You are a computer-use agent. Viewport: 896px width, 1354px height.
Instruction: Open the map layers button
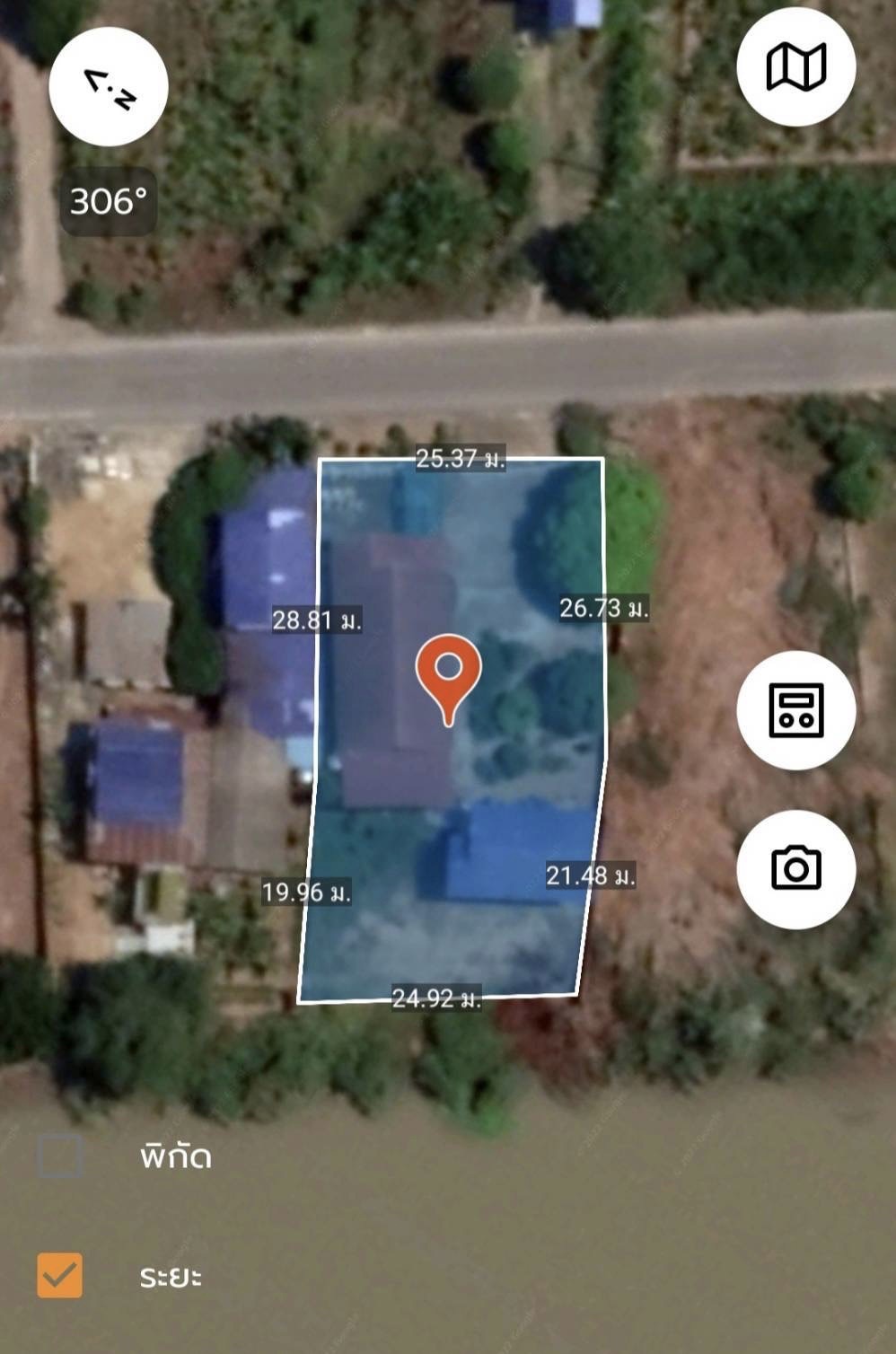[x=795, y=66]
